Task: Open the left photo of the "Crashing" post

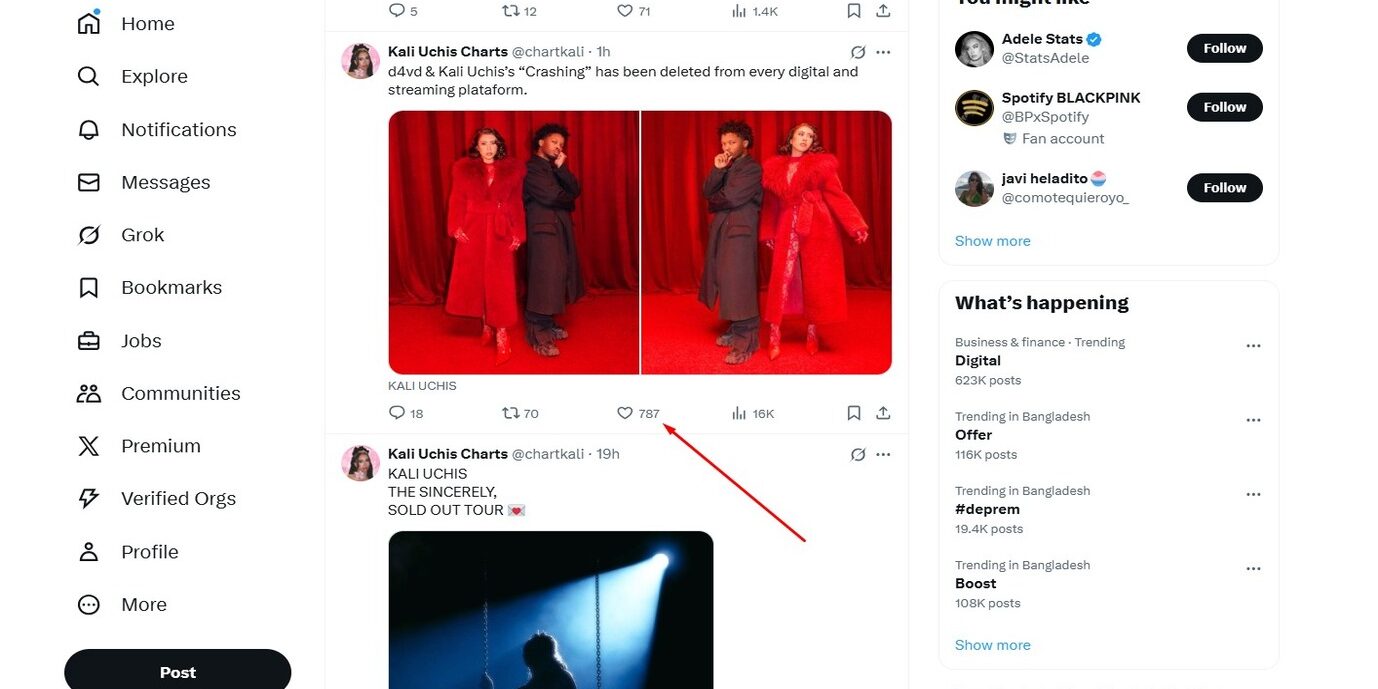Action: [x=513, y=242]
